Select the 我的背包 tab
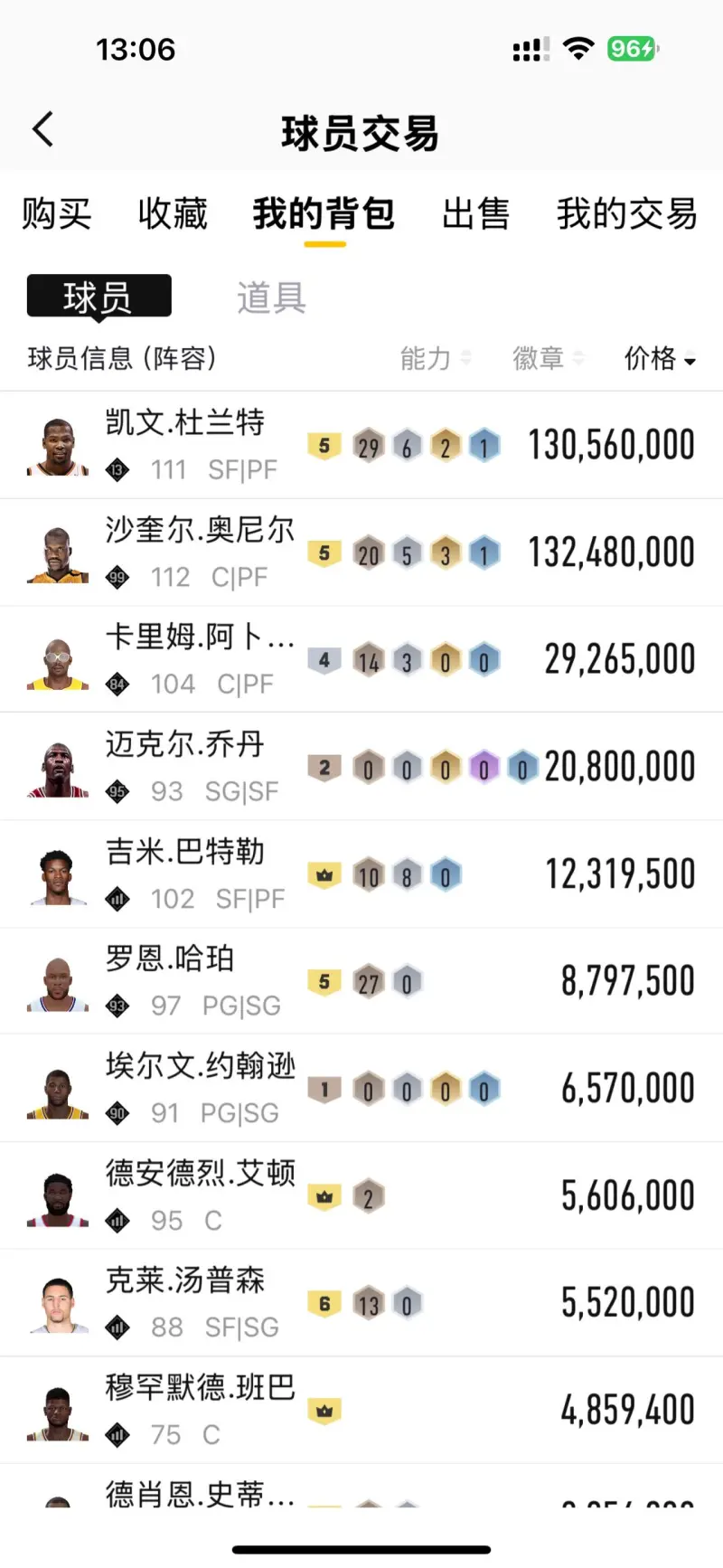Image resolution: width=723 pixels, height=1568 pixels. pyautogui.click(x=324, y=214)
